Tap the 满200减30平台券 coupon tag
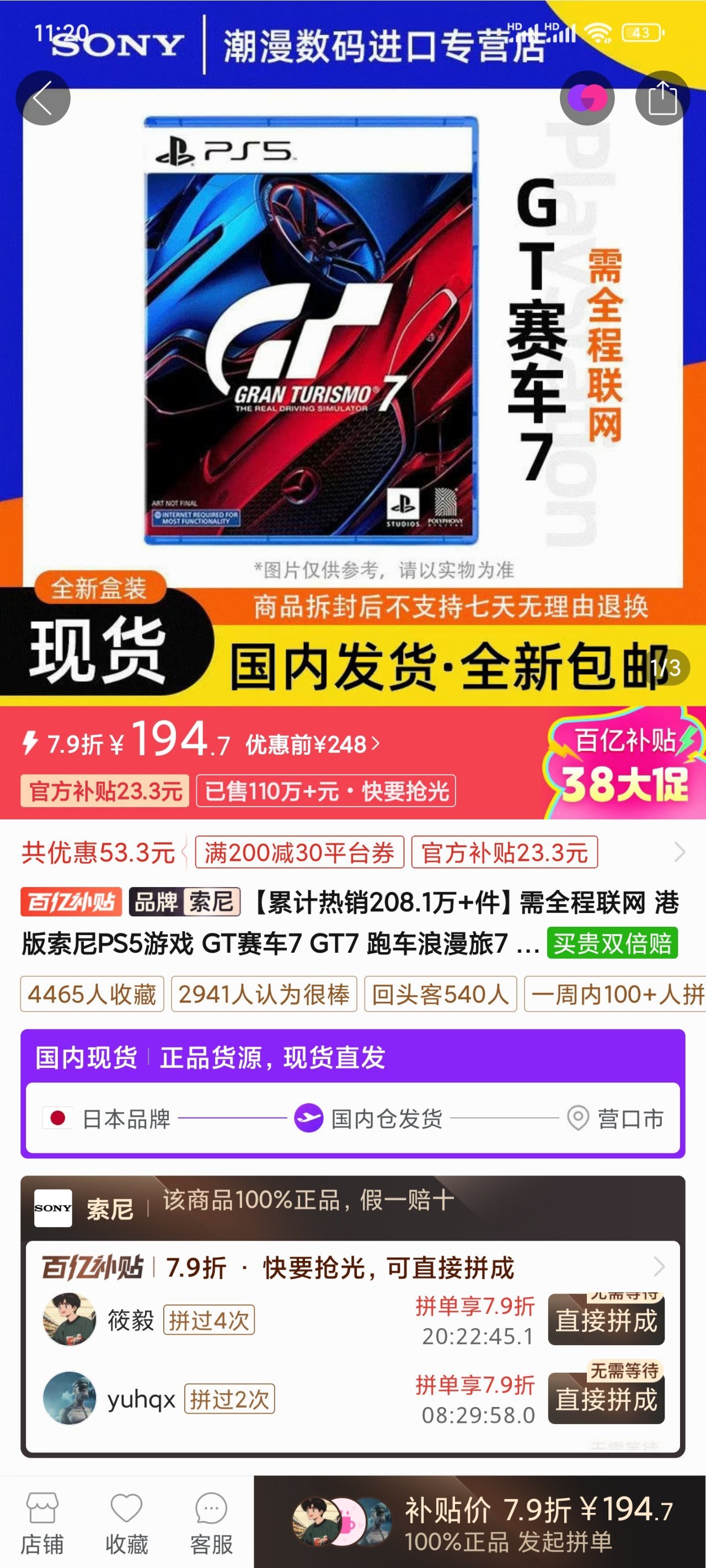 tap(299, 852)
